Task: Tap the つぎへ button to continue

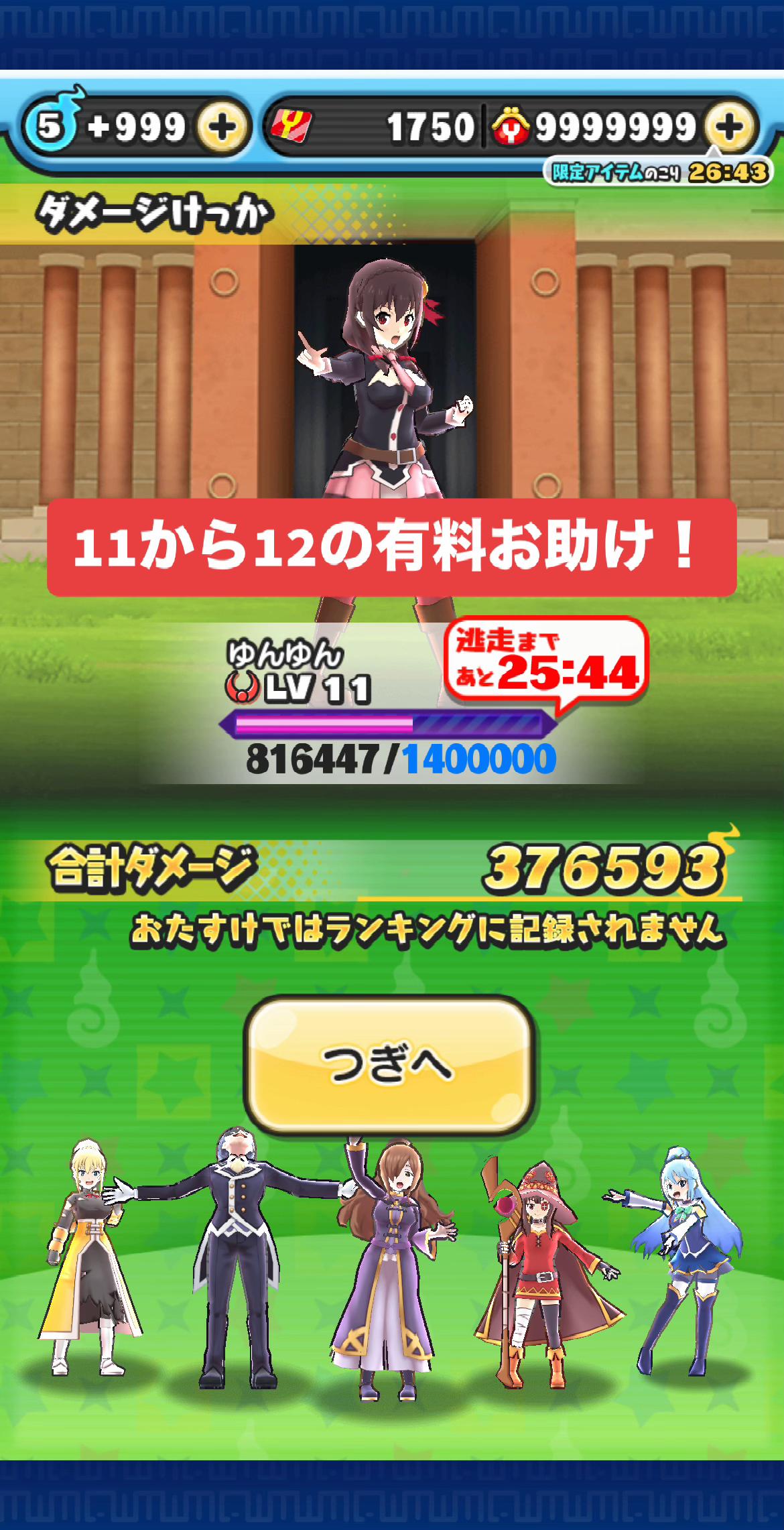Action: (x=390, y=1064)
